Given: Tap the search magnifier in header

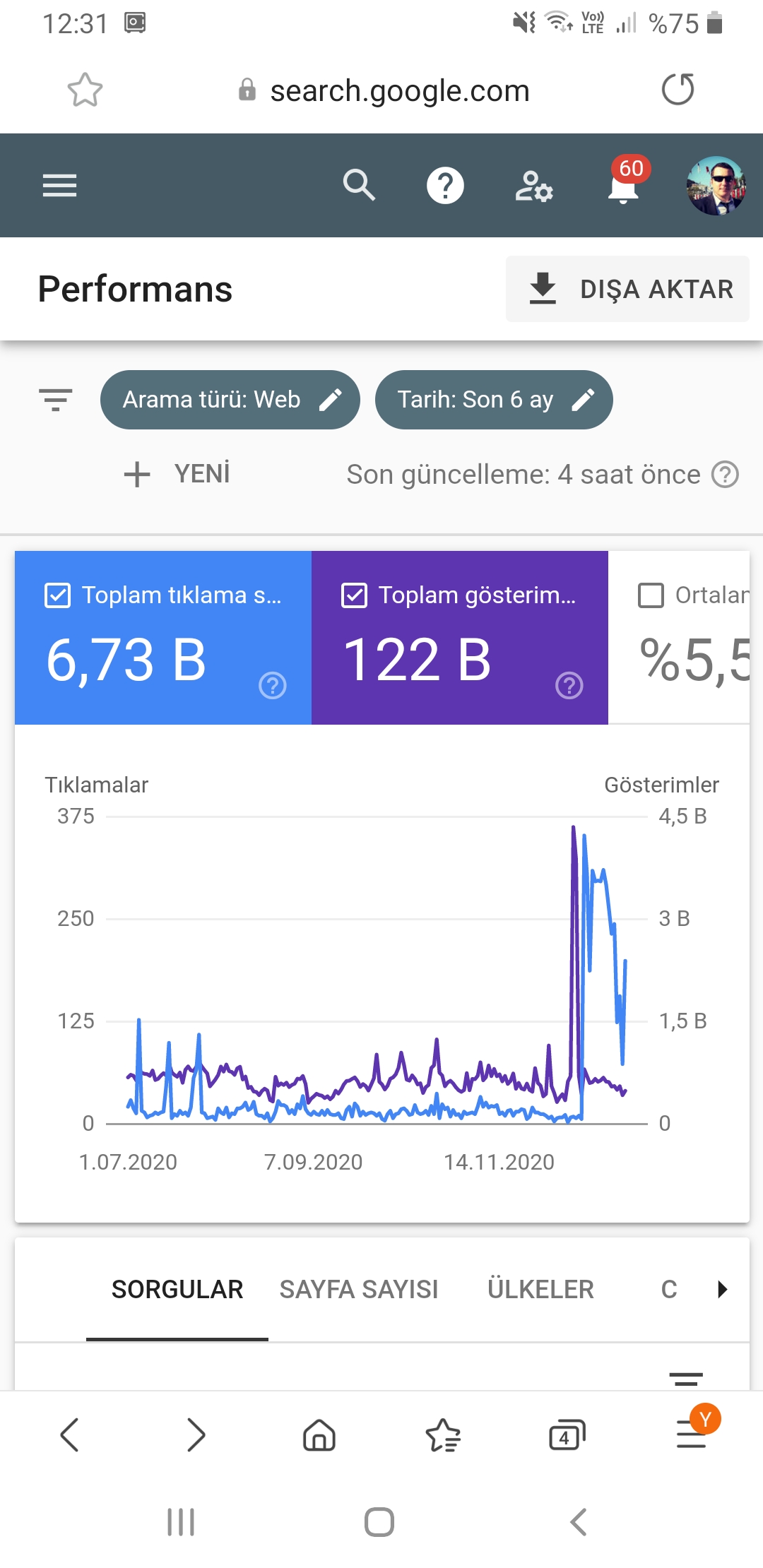Looking at the screenshot, I should (x=359, y=186).
